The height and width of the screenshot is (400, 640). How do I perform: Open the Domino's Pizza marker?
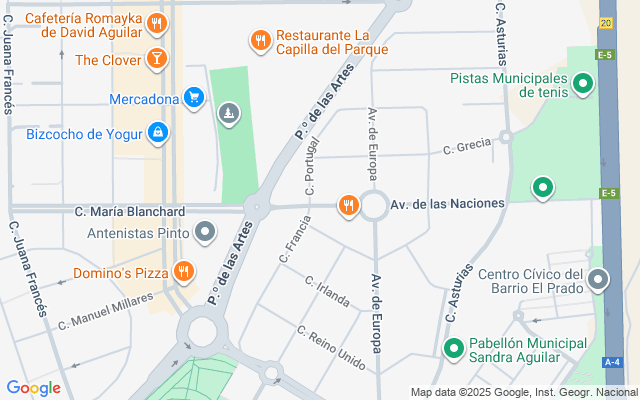coord(183,271)
